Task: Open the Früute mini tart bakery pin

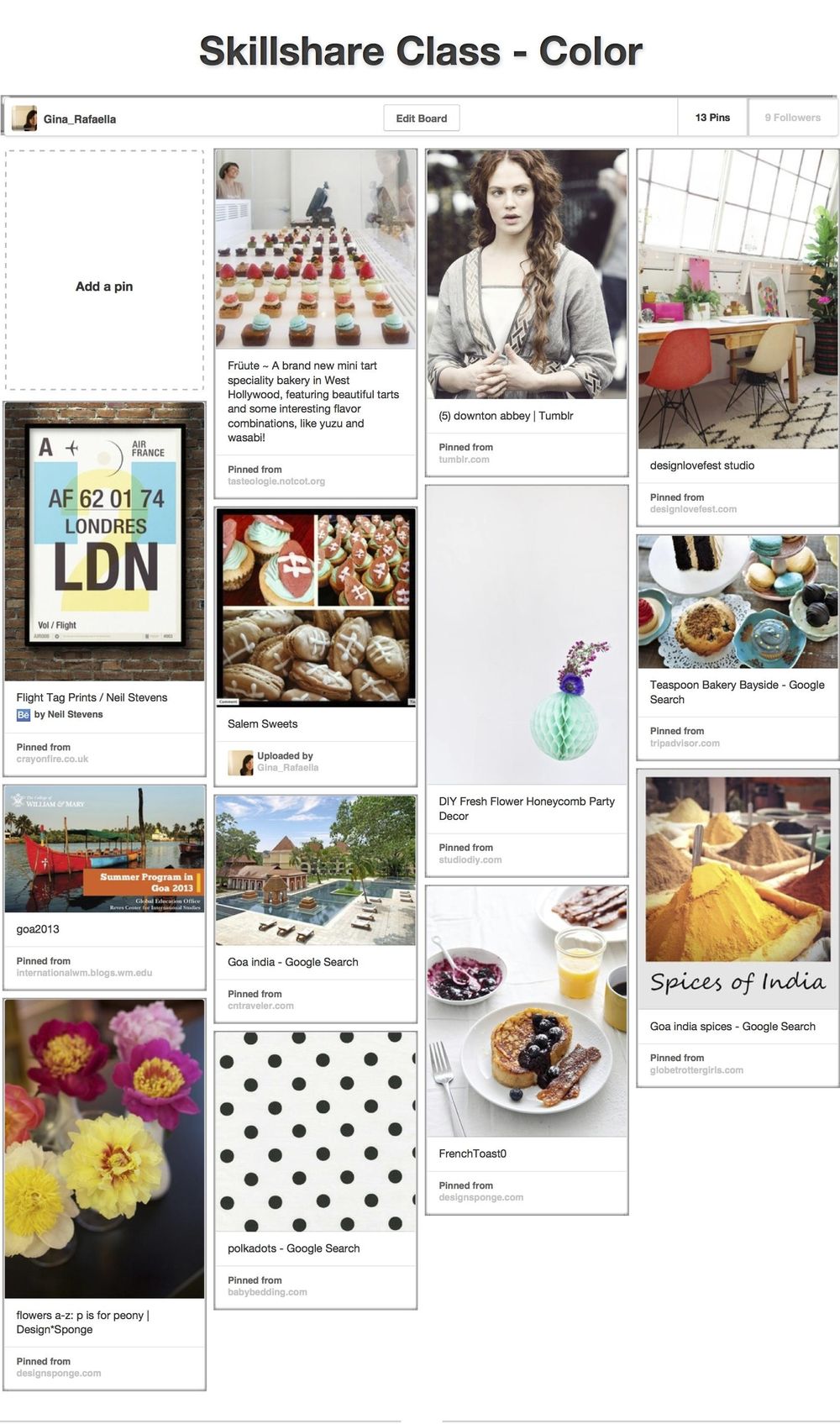Action: [x=316, y=250]
